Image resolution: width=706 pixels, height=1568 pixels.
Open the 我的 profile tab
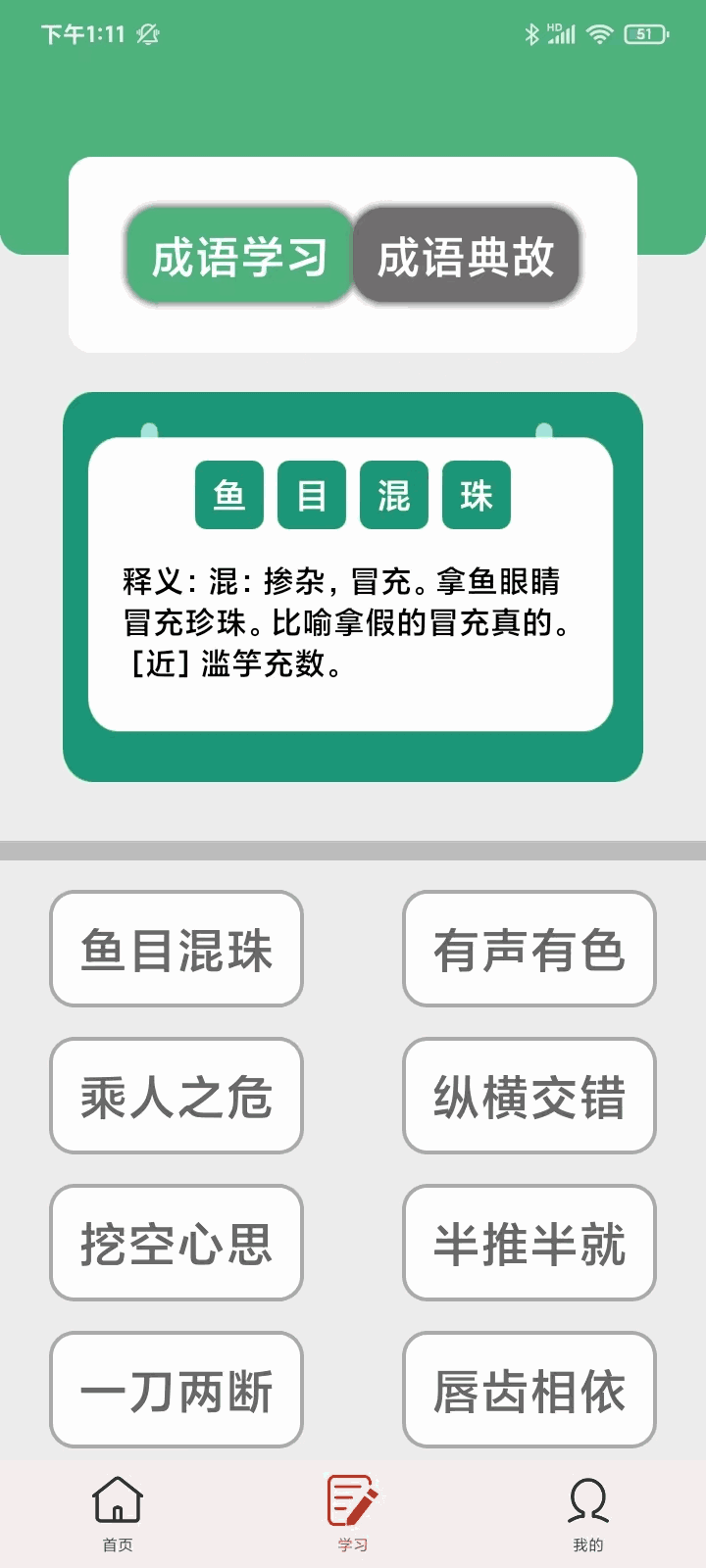pos(588,1513)
